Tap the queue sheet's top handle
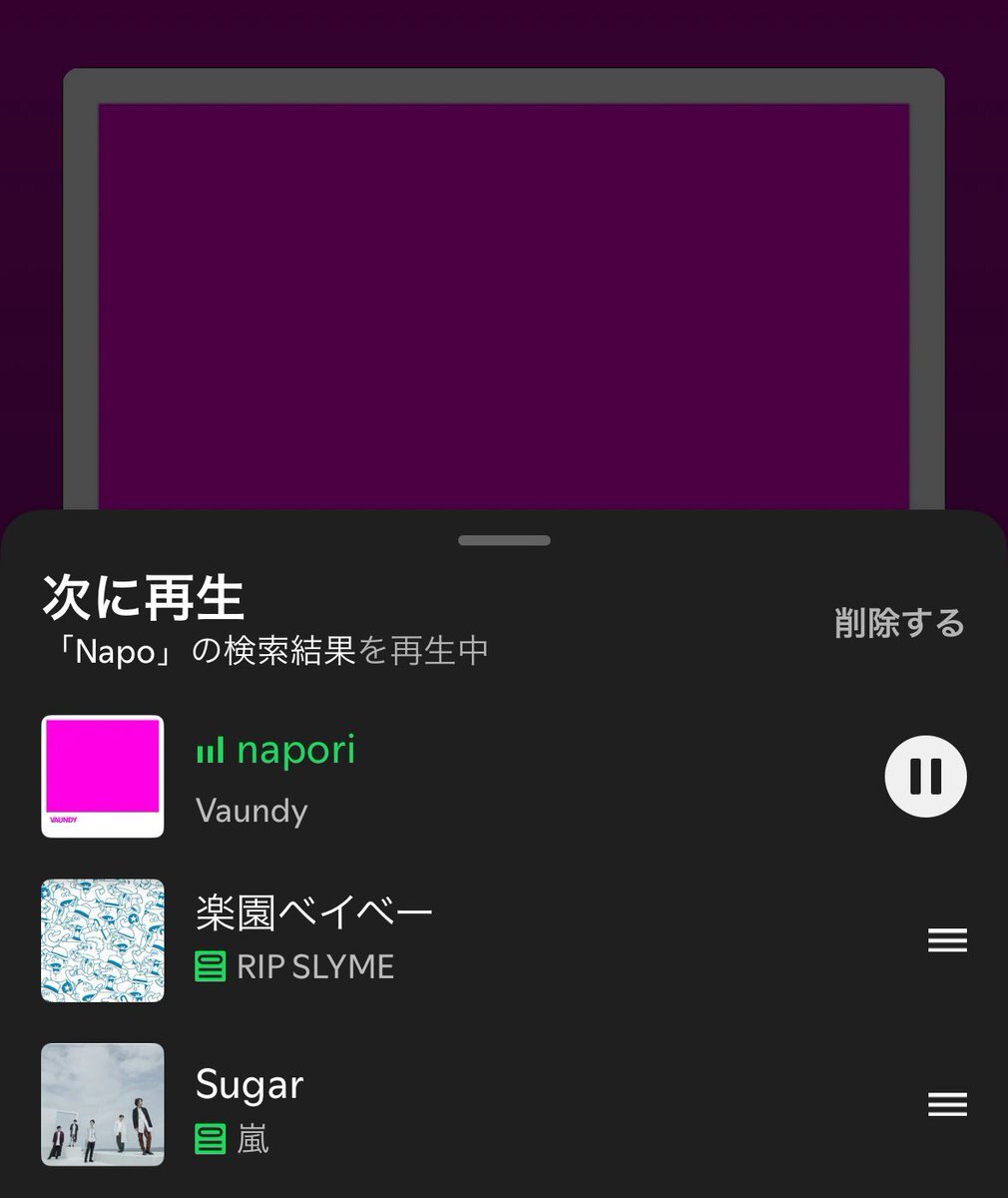The image size is (1008, 1198). click(504, 540)
